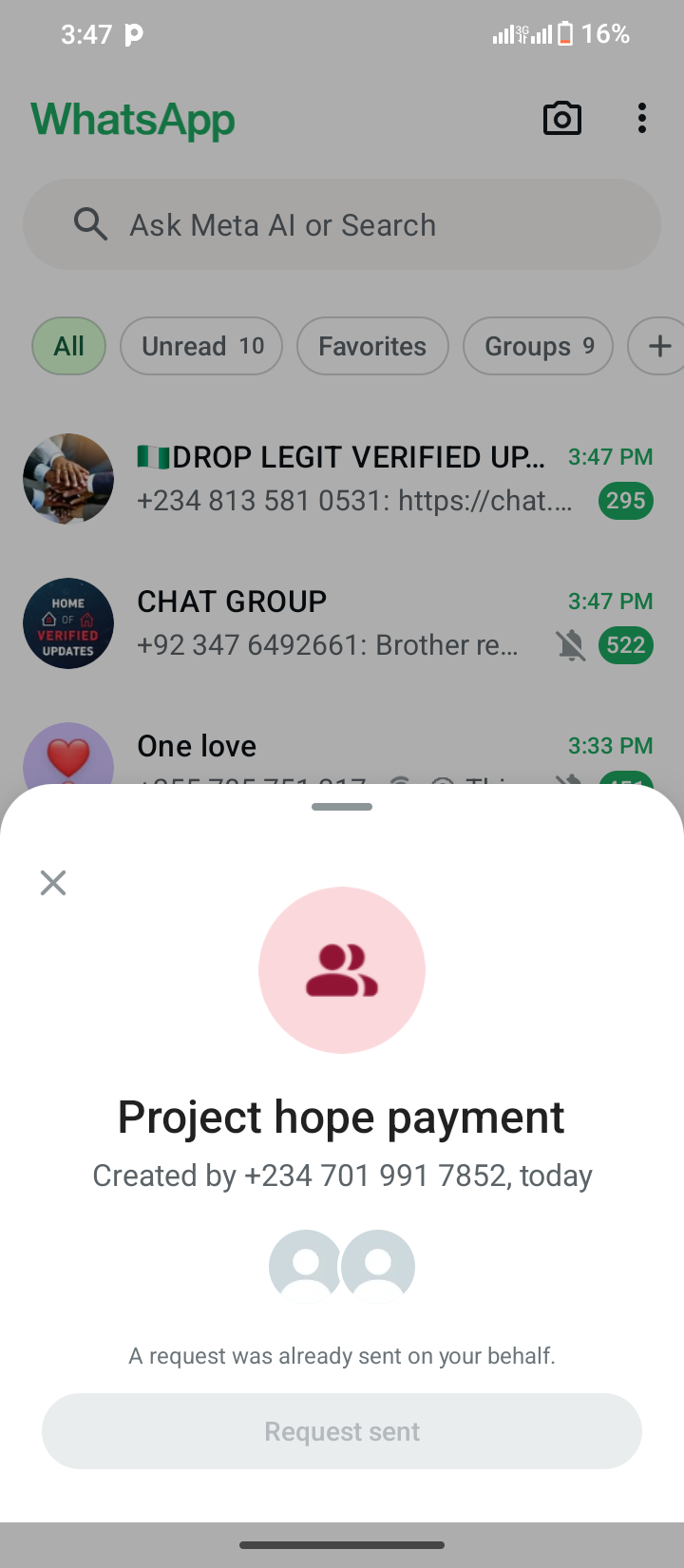
Task: Filter chats by Unread
Action: tap(201, 346)
